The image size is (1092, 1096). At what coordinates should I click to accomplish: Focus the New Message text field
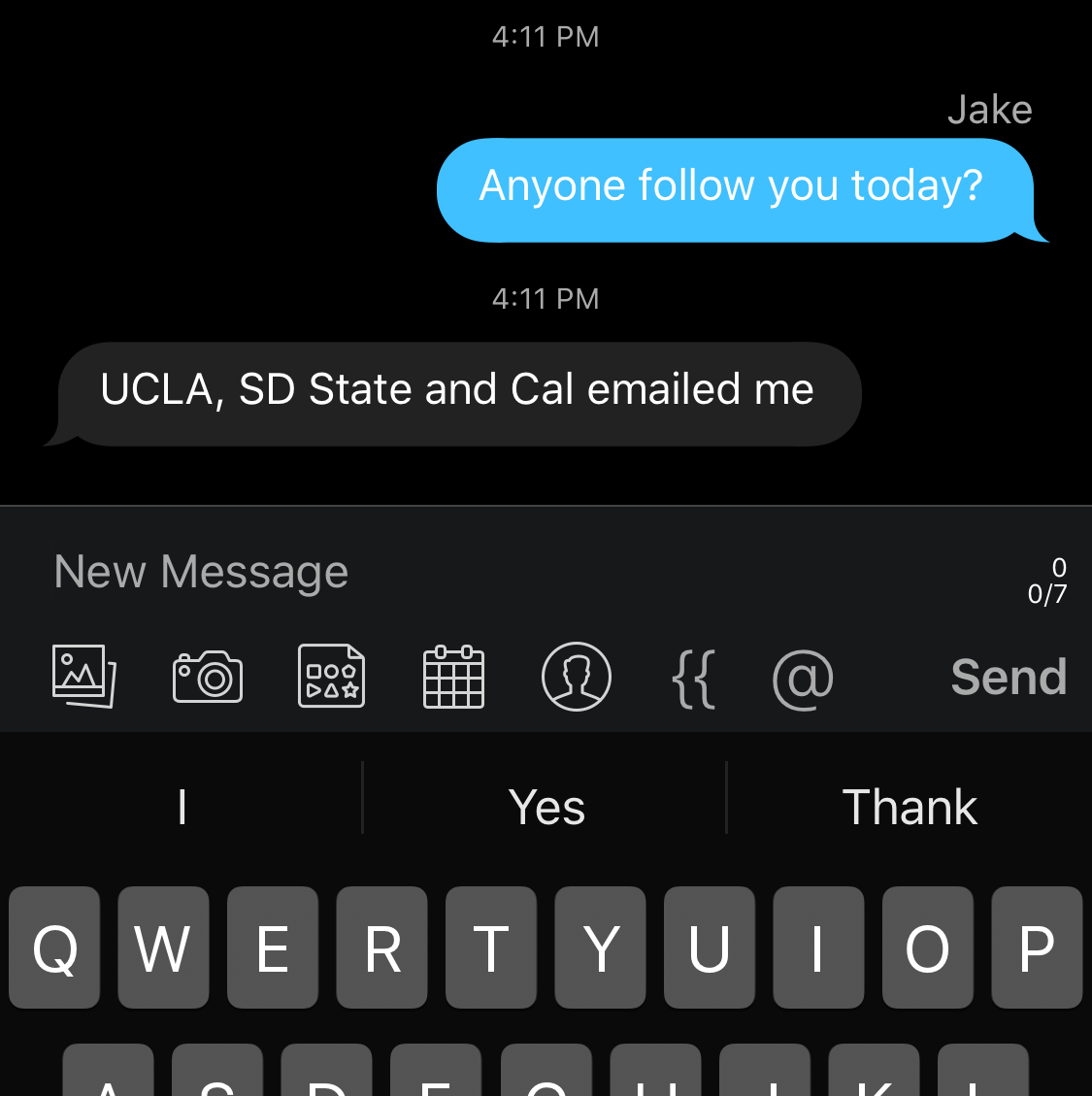coord(485,572)
